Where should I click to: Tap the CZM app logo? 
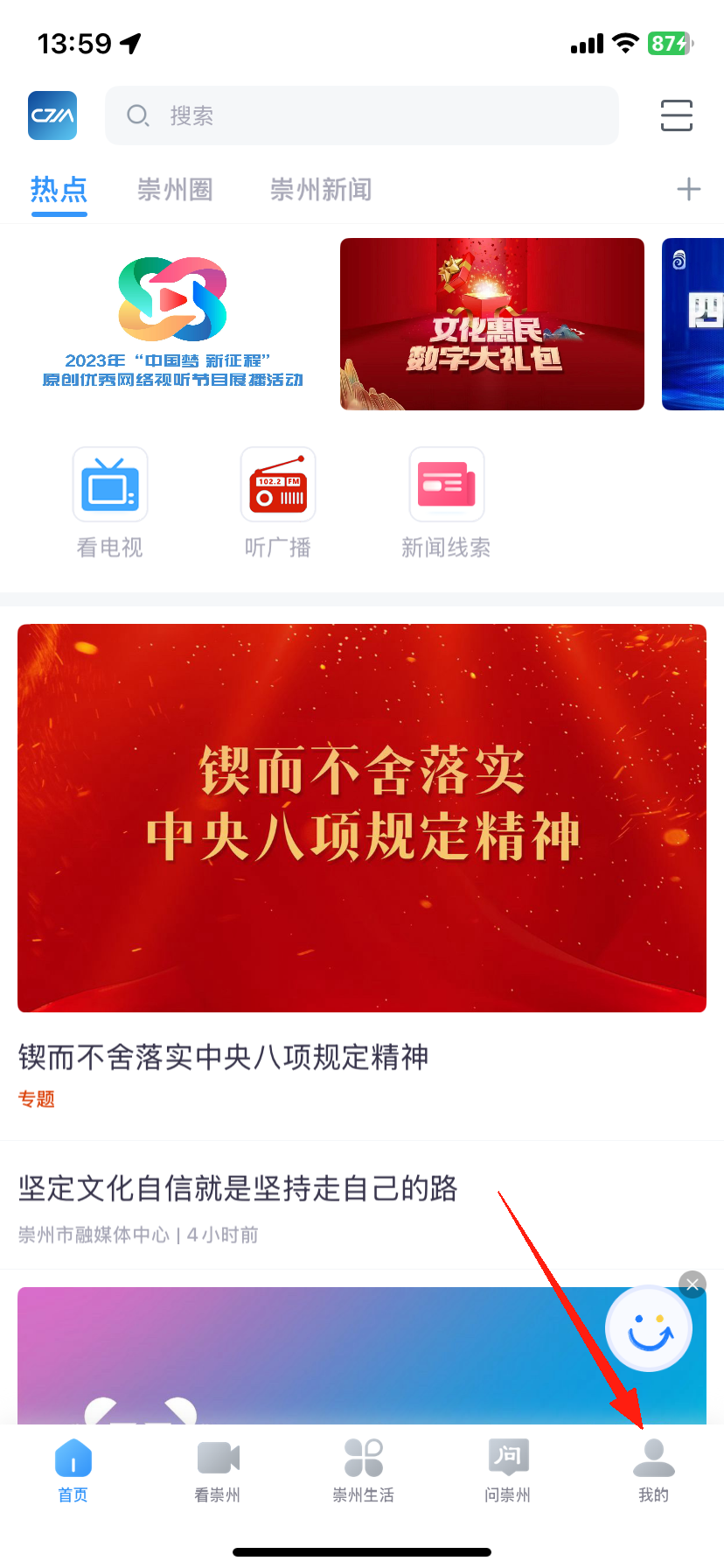point(52,115)
